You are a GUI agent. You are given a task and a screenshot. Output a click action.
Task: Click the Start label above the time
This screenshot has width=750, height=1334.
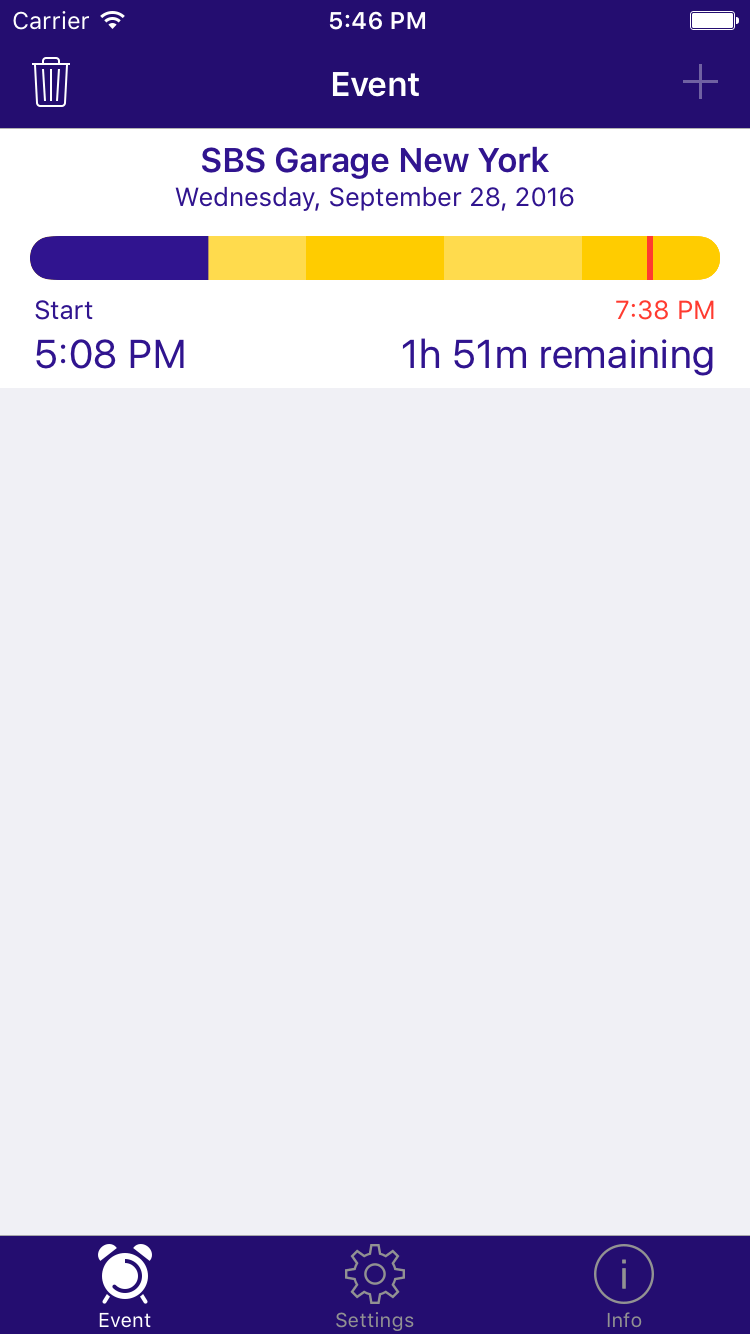(x=63, y=310)
